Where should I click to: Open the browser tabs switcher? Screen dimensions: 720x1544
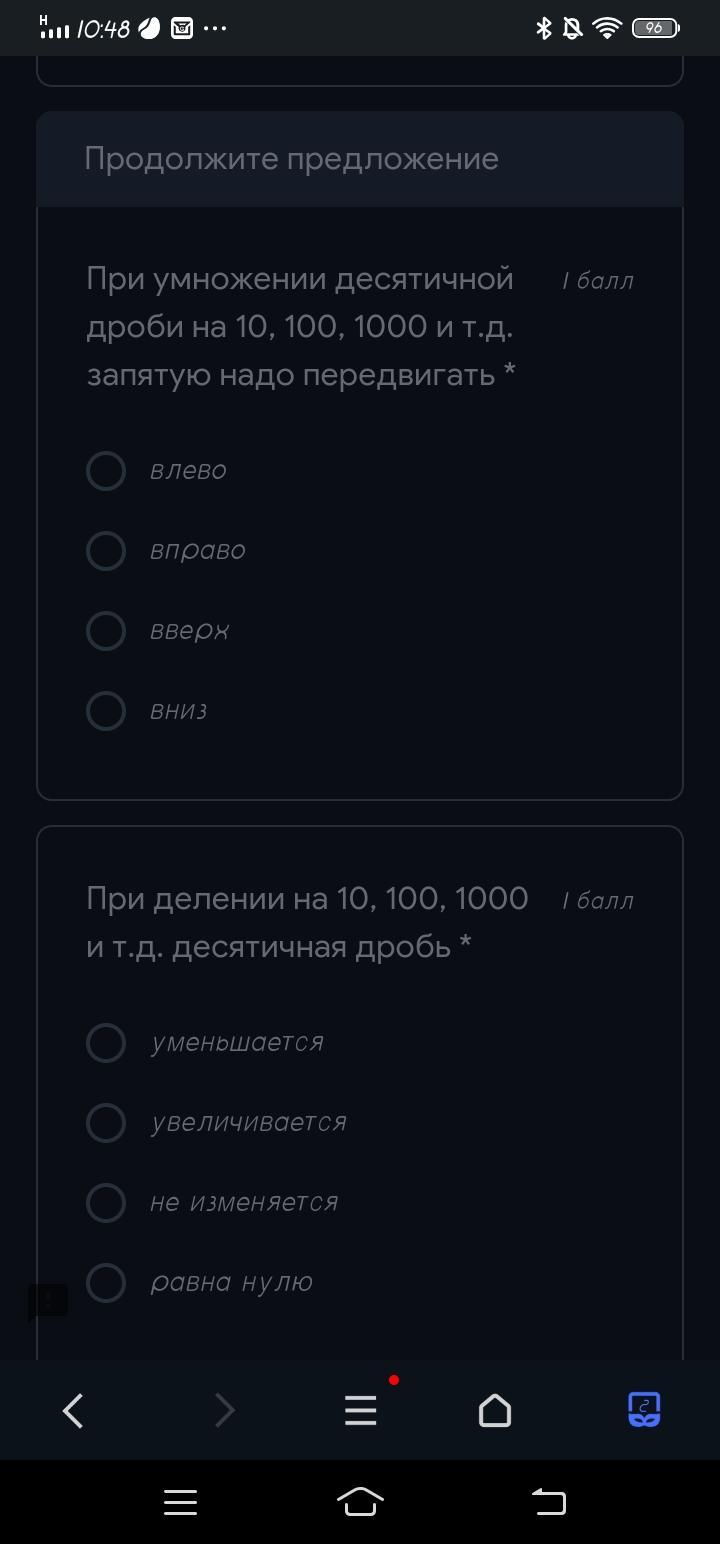(644, 1410)
